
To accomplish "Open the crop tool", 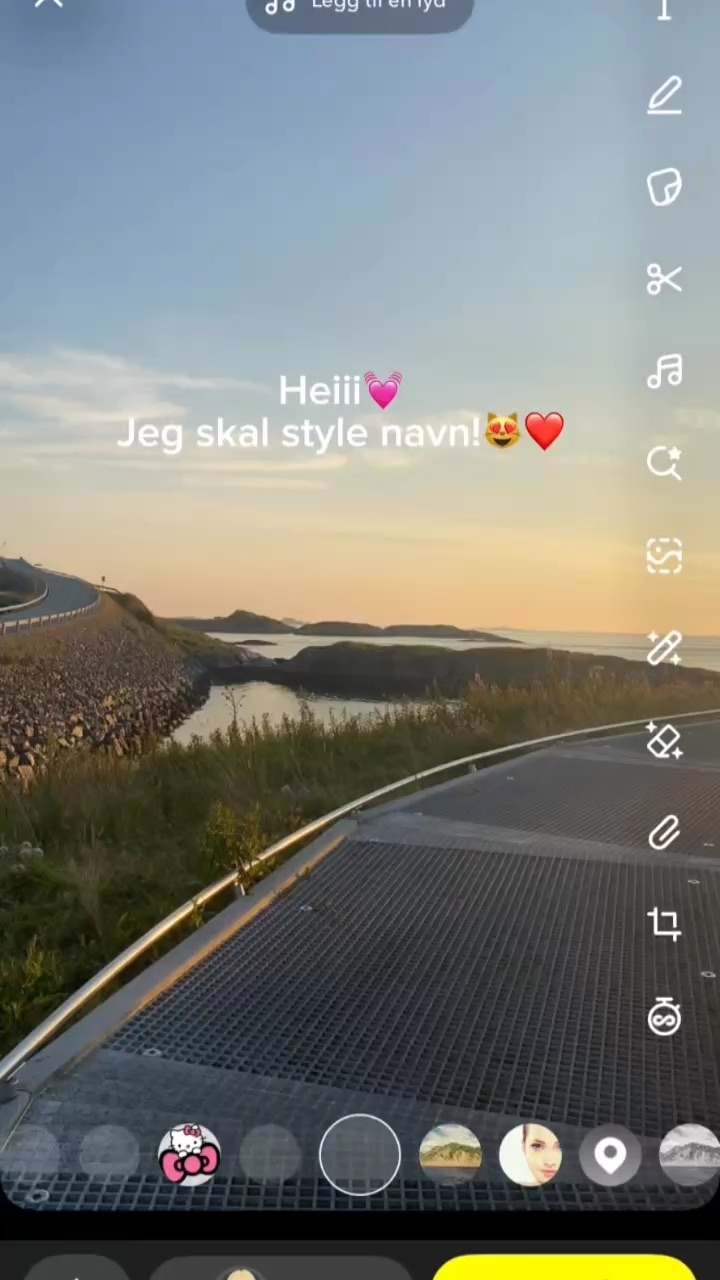I will tap(664, 924).
